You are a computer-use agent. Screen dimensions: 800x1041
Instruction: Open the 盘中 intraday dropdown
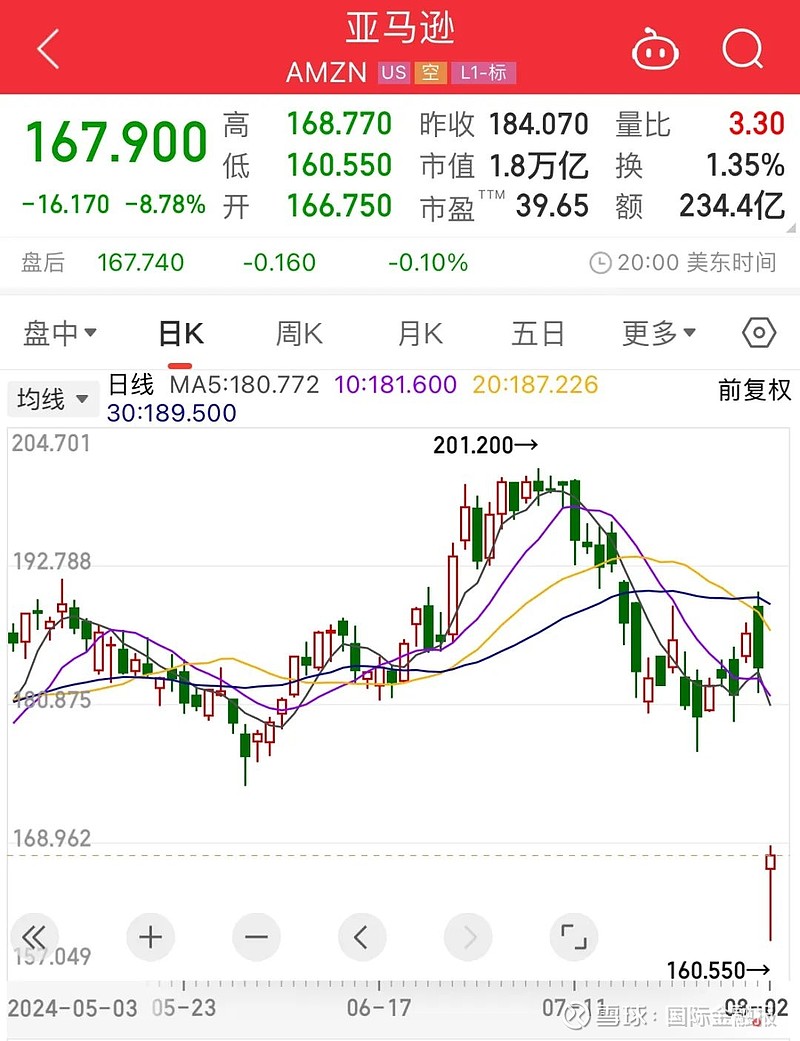(60, 333)
